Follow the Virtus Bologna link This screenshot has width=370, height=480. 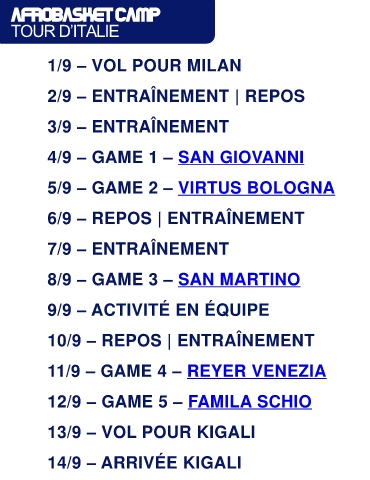pyautogui.click(x=256, y=188)
